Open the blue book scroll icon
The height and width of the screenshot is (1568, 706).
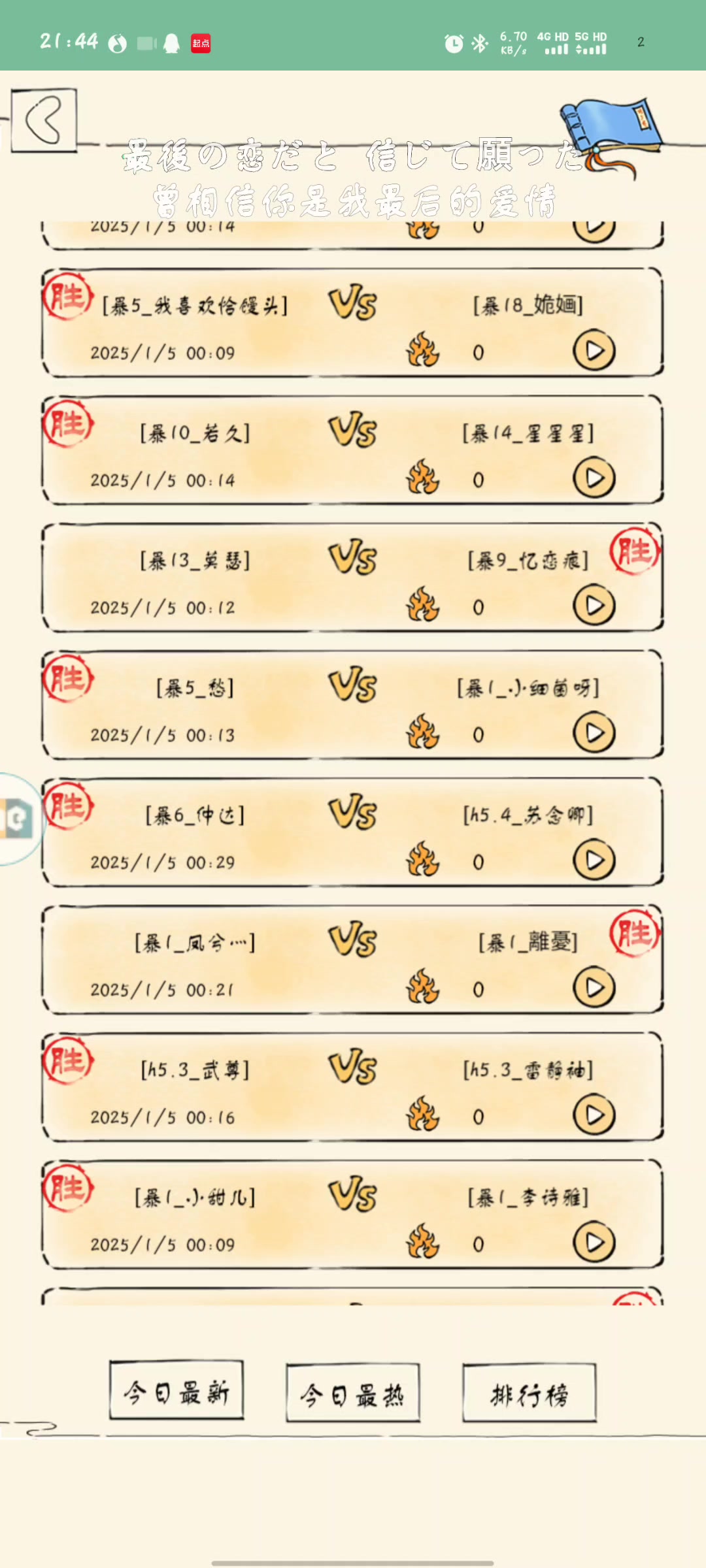[611, 135]
